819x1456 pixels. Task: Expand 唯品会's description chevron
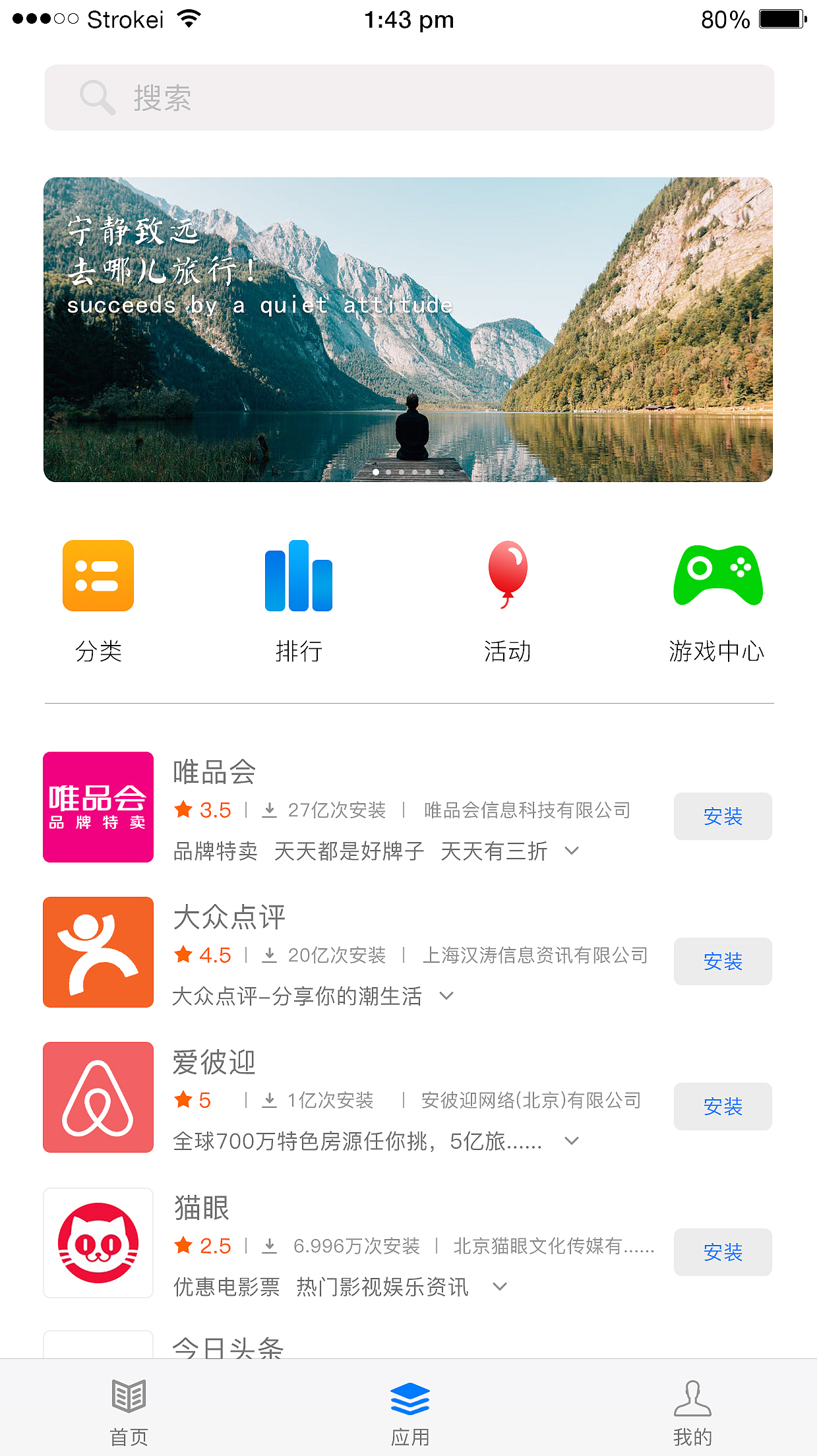coord(571,851)
